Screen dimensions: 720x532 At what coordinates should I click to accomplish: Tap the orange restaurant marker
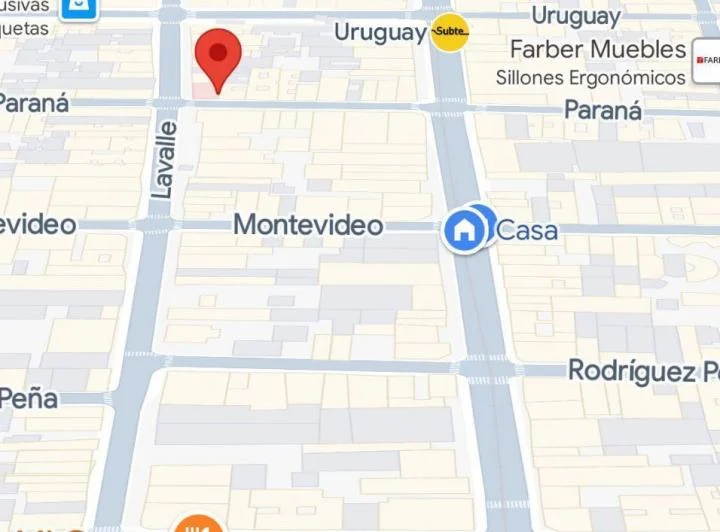(x=196, y=523)
